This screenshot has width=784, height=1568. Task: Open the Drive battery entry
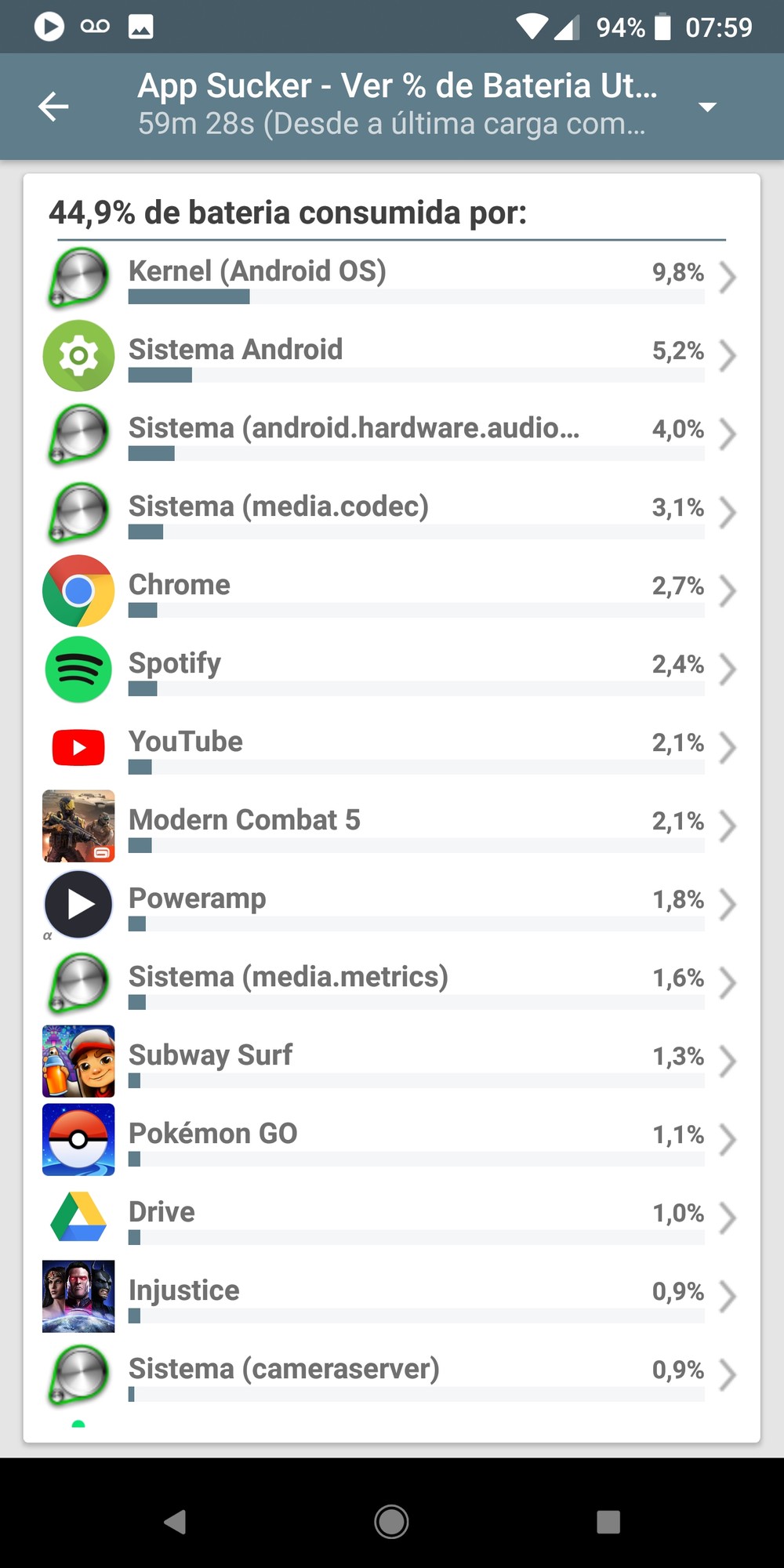392,1218
